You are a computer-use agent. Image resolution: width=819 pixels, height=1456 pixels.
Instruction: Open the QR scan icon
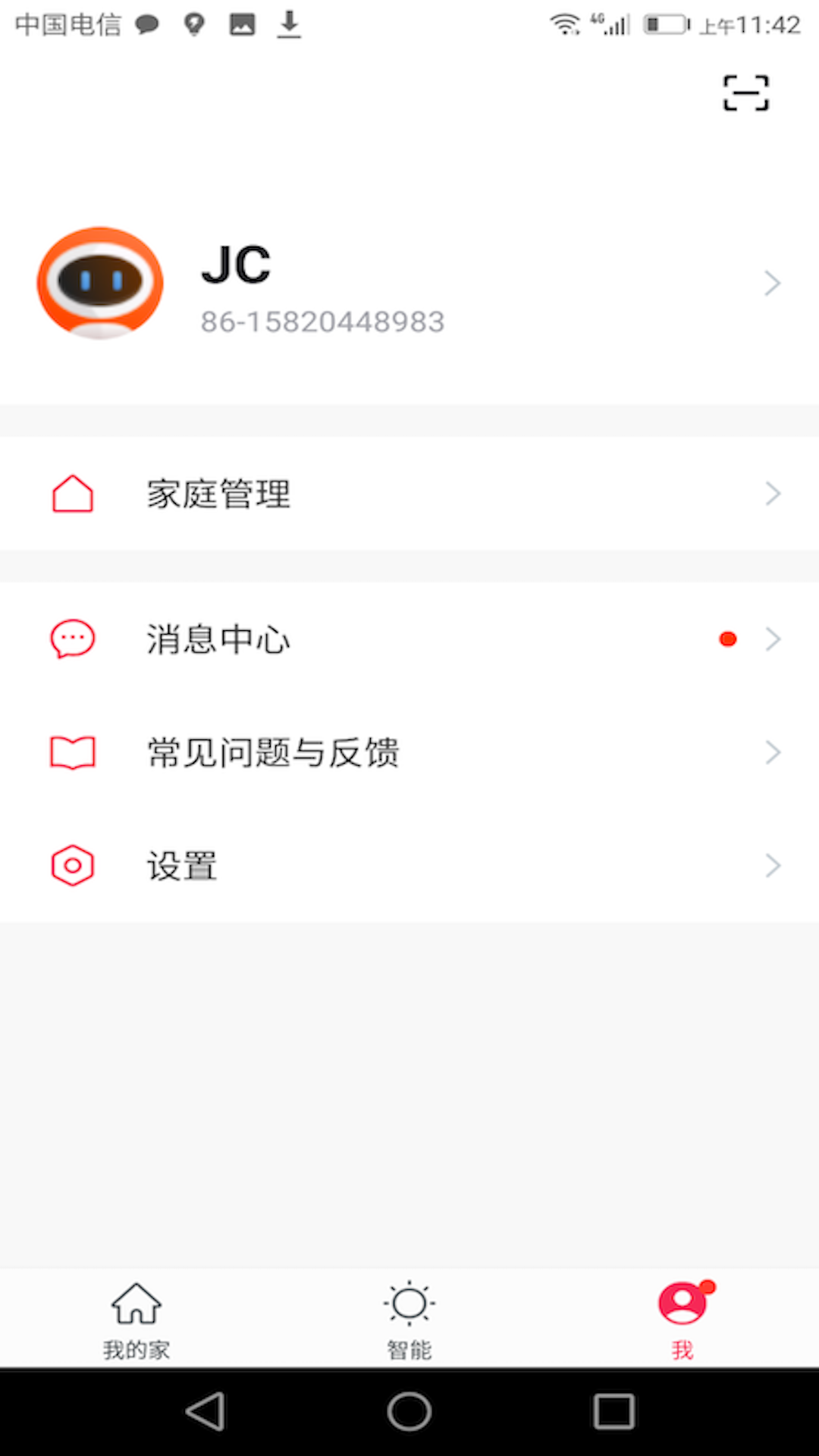point(745,93)
